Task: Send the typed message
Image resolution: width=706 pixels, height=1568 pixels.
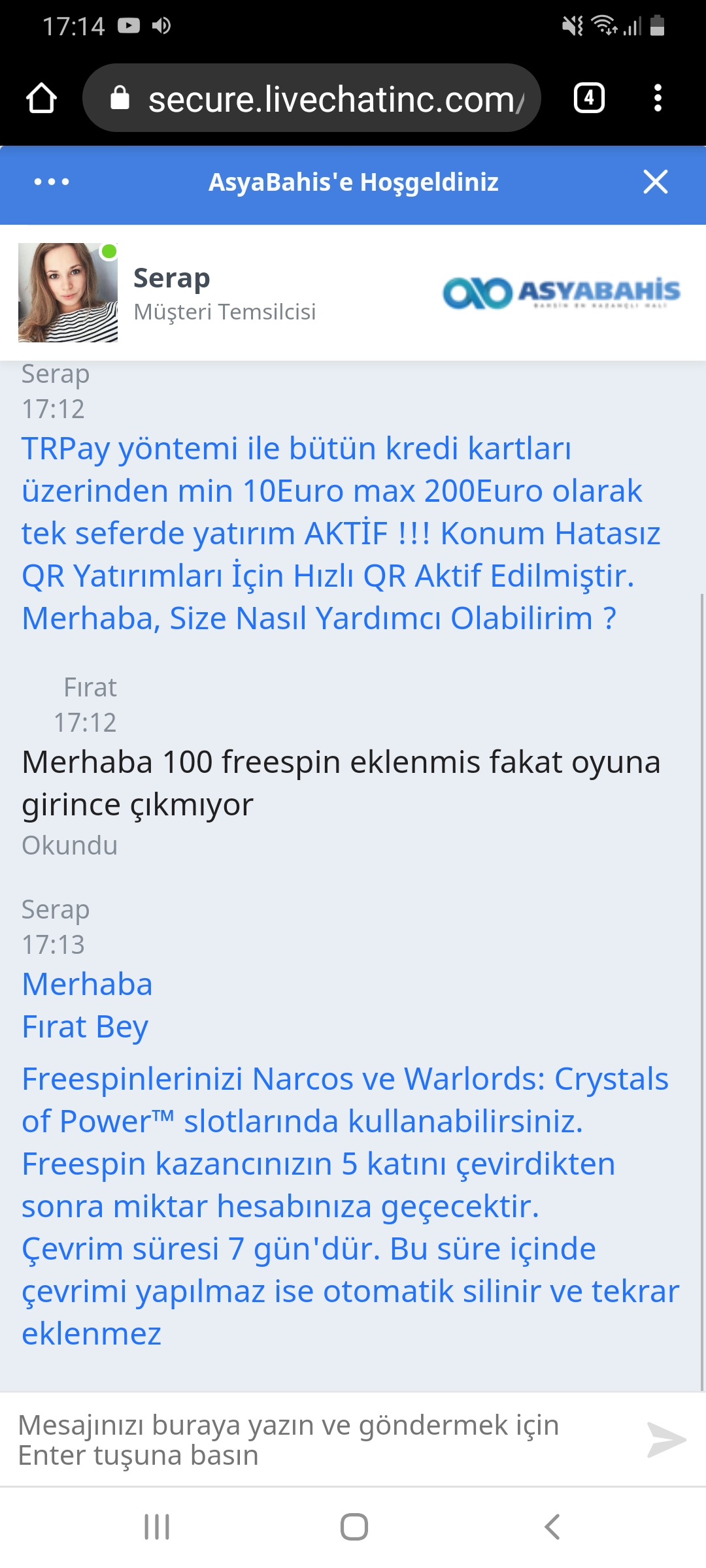Action: (x=666, y=1439)
